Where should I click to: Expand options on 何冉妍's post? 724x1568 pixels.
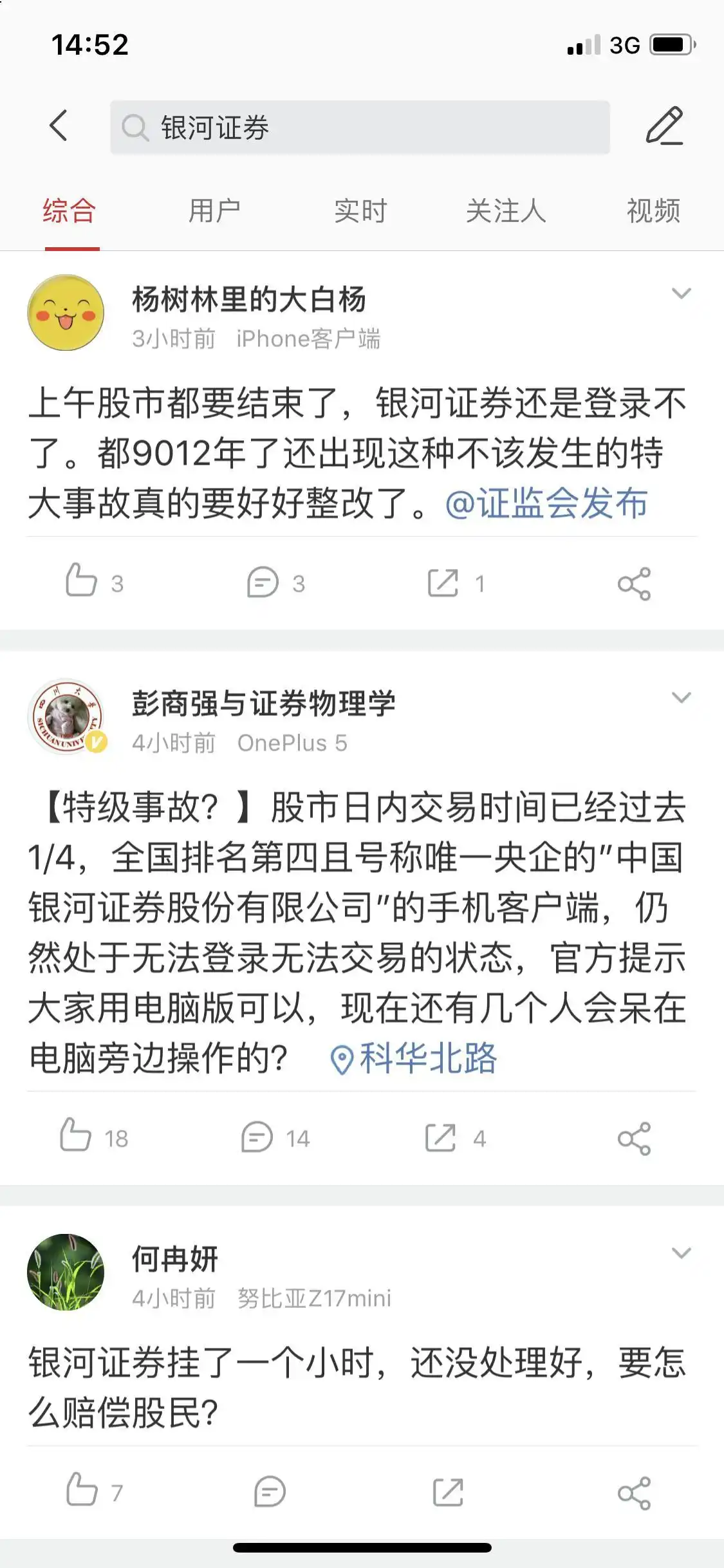(680, 1251)
